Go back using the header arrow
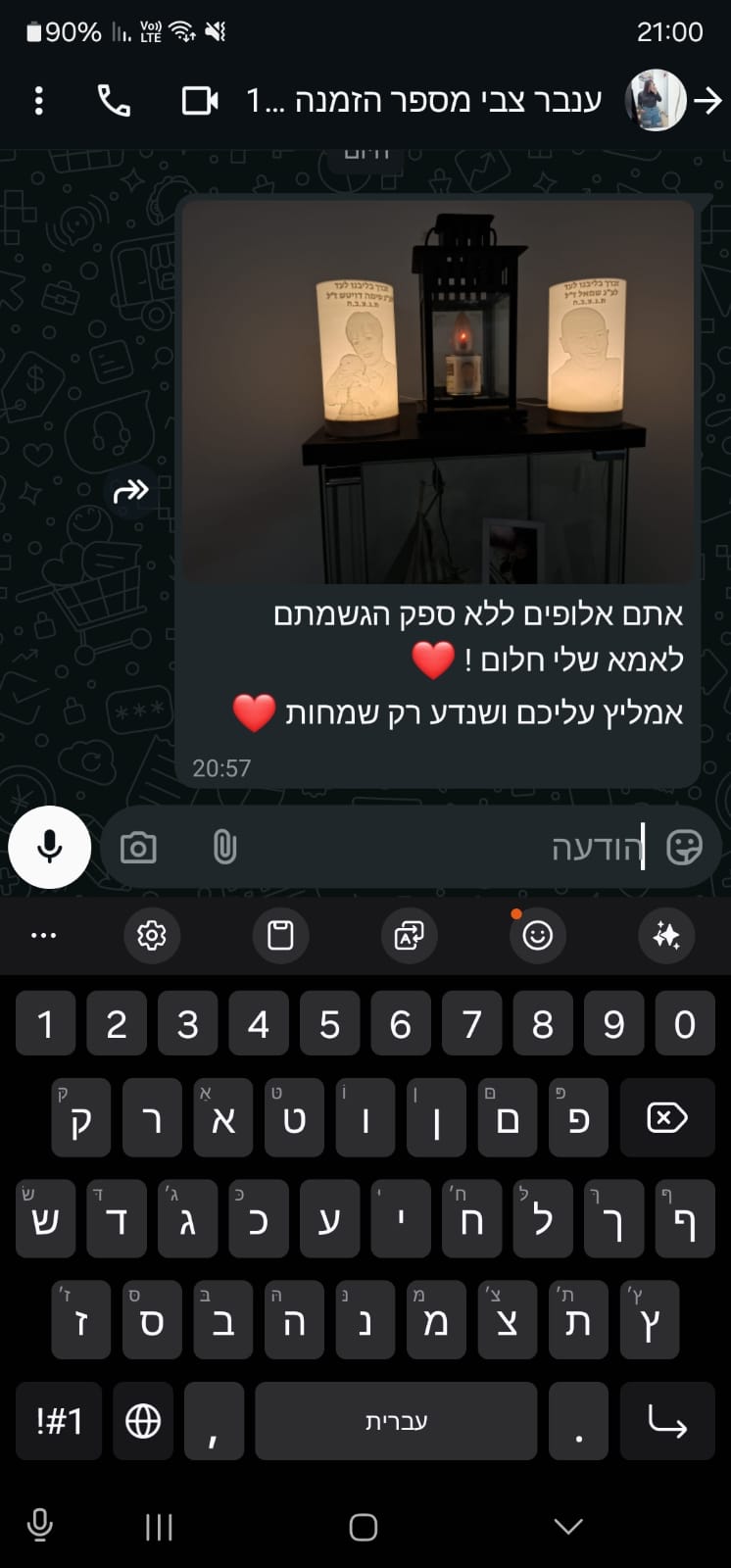 tap(707, 100)
